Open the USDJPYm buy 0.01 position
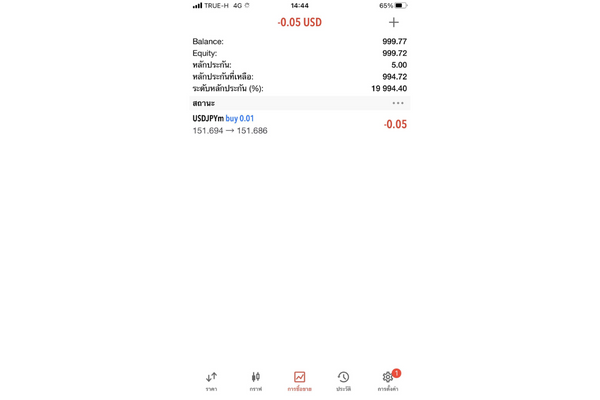Screen dimensions: 600x400 (x=300, y=124)
